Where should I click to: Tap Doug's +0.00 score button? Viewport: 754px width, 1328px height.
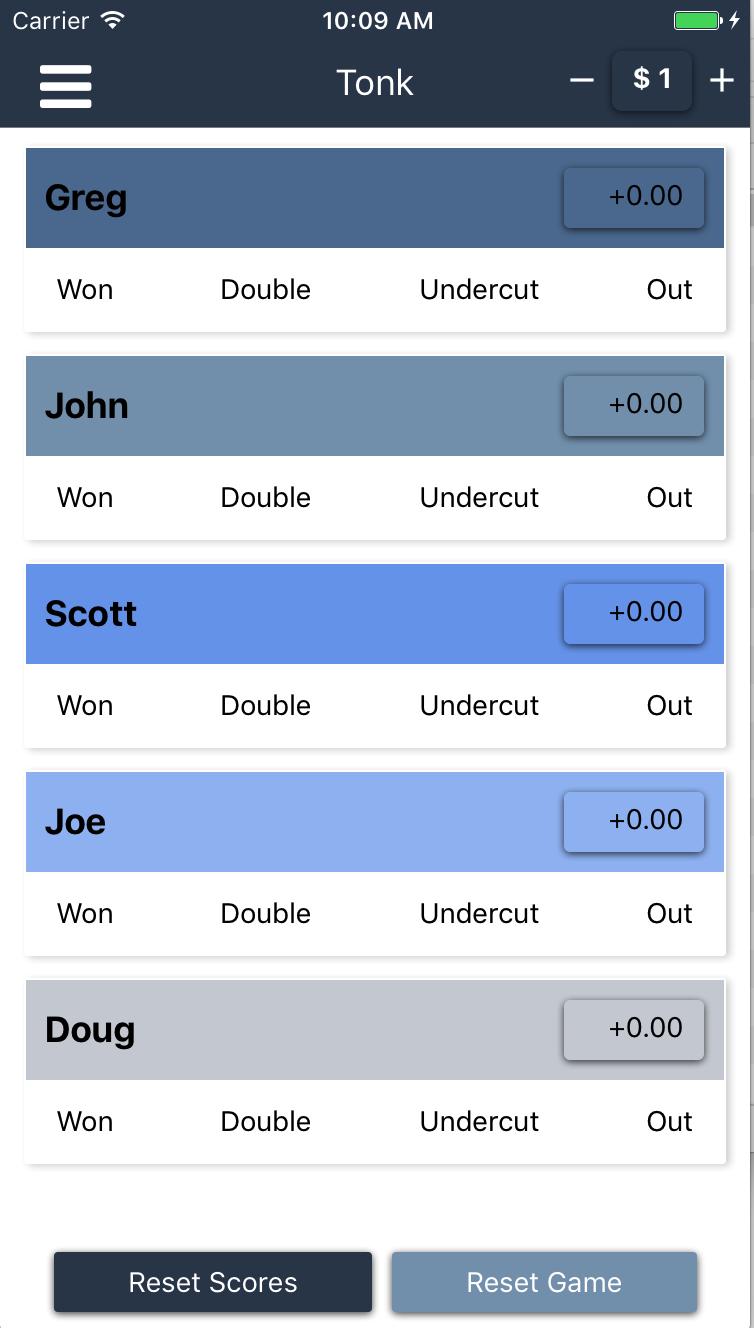coord(634,1029)
